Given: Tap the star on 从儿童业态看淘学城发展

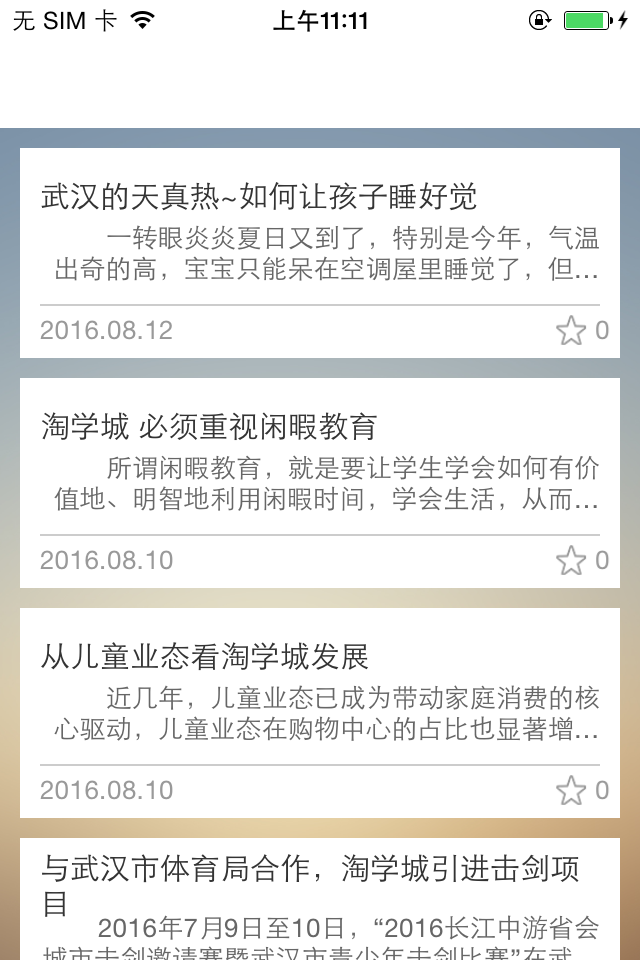Looking at the screenshot, I should click(571, 791).
